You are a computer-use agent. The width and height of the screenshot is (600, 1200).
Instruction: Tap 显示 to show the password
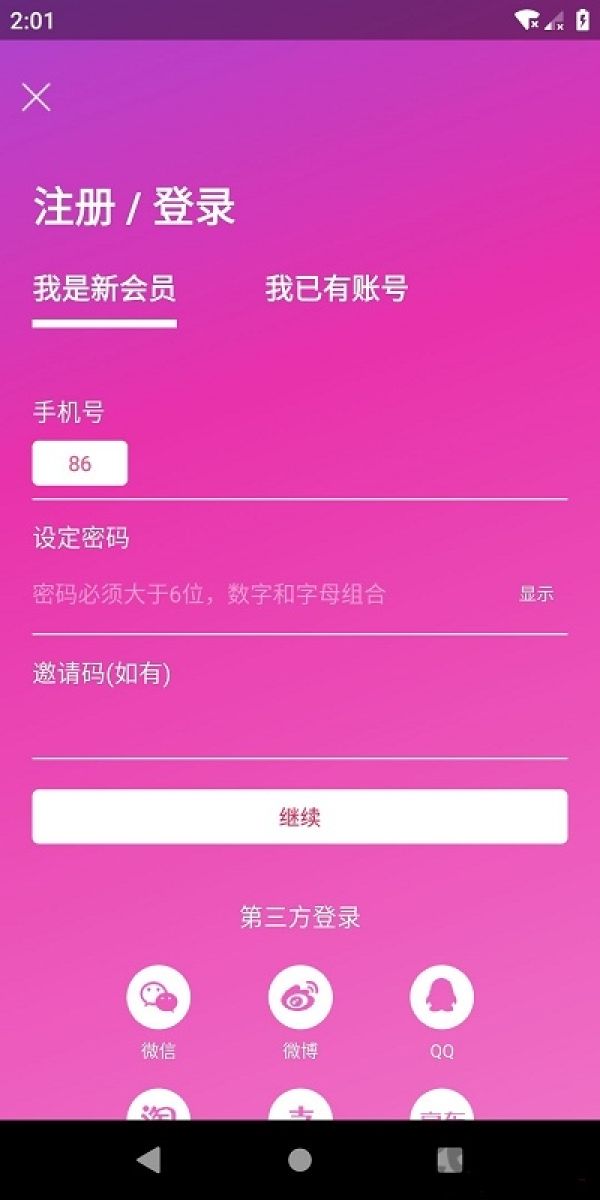(536, 594)
